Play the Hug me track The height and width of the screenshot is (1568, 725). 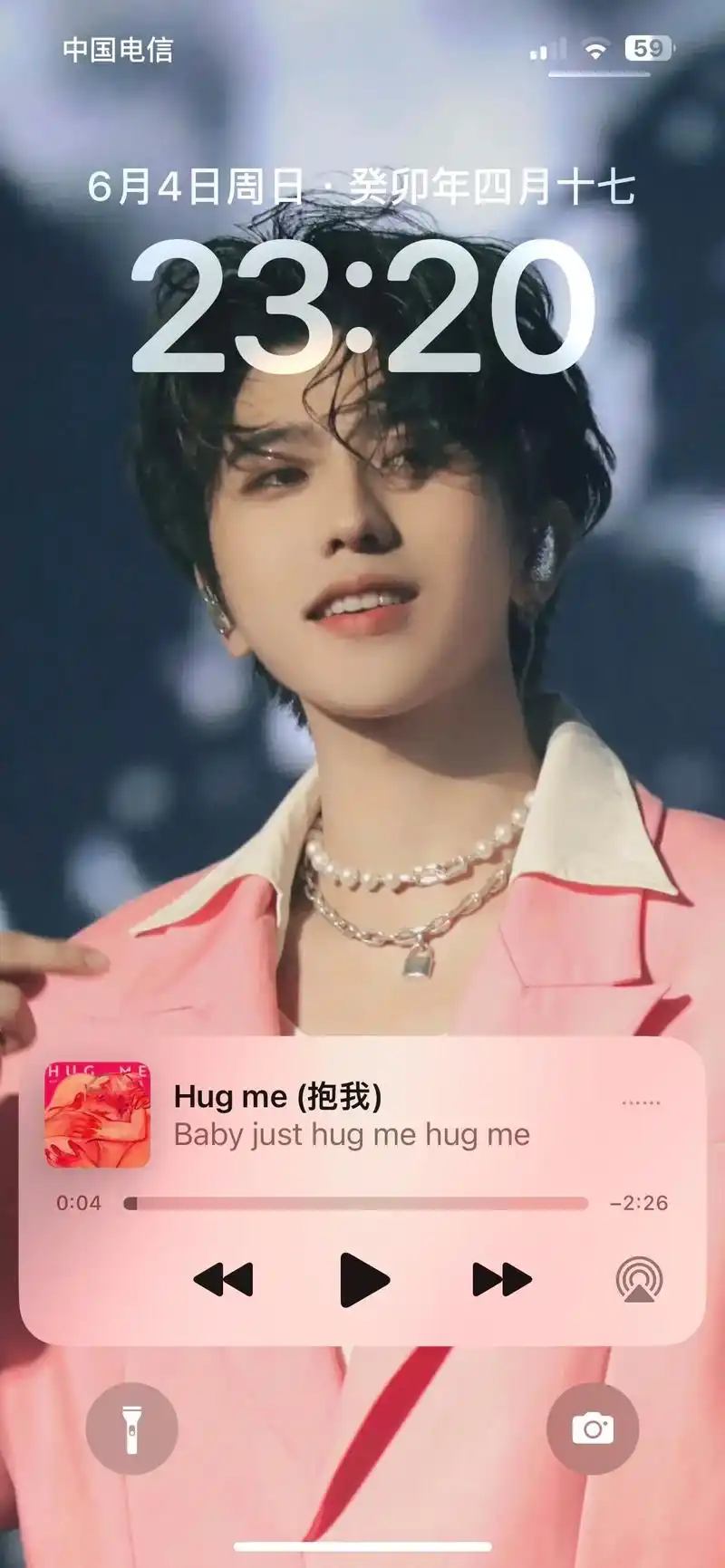(x=363, y=1279)
